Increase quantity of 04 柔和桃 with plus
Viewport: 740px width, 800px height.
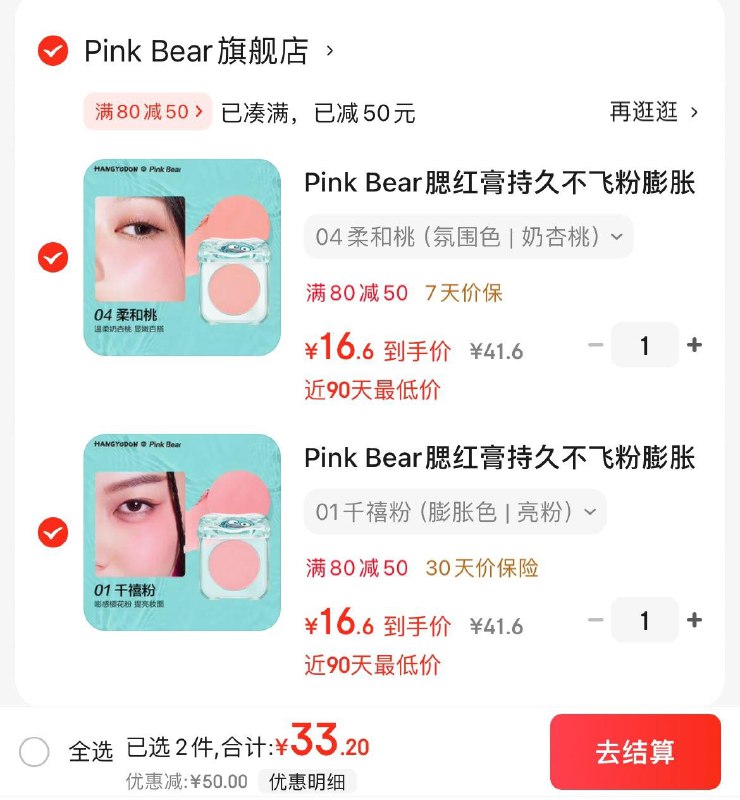pos(694,345)
